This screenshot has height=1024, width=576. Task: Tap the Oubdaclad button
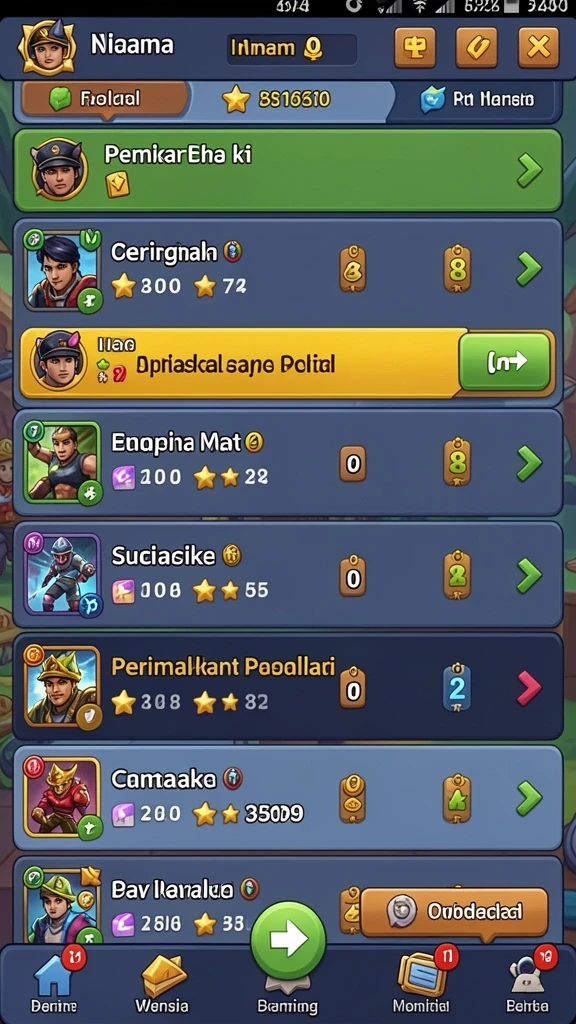[x=454, y=911]
